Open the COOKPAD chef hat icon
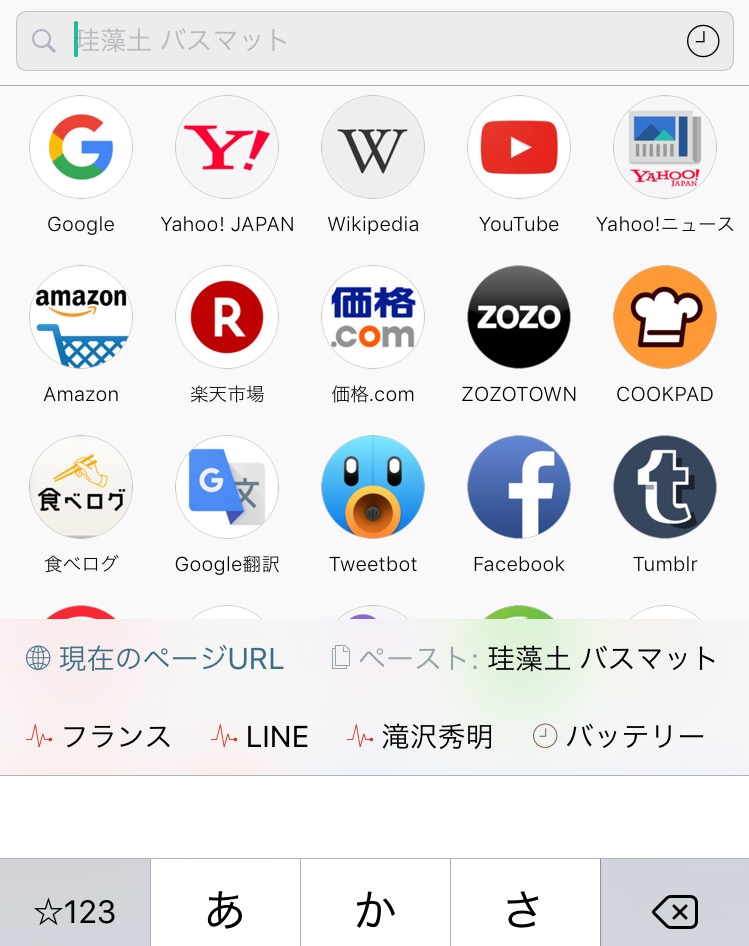This screenshot has height=946, width=749. [x=665, y=317]
